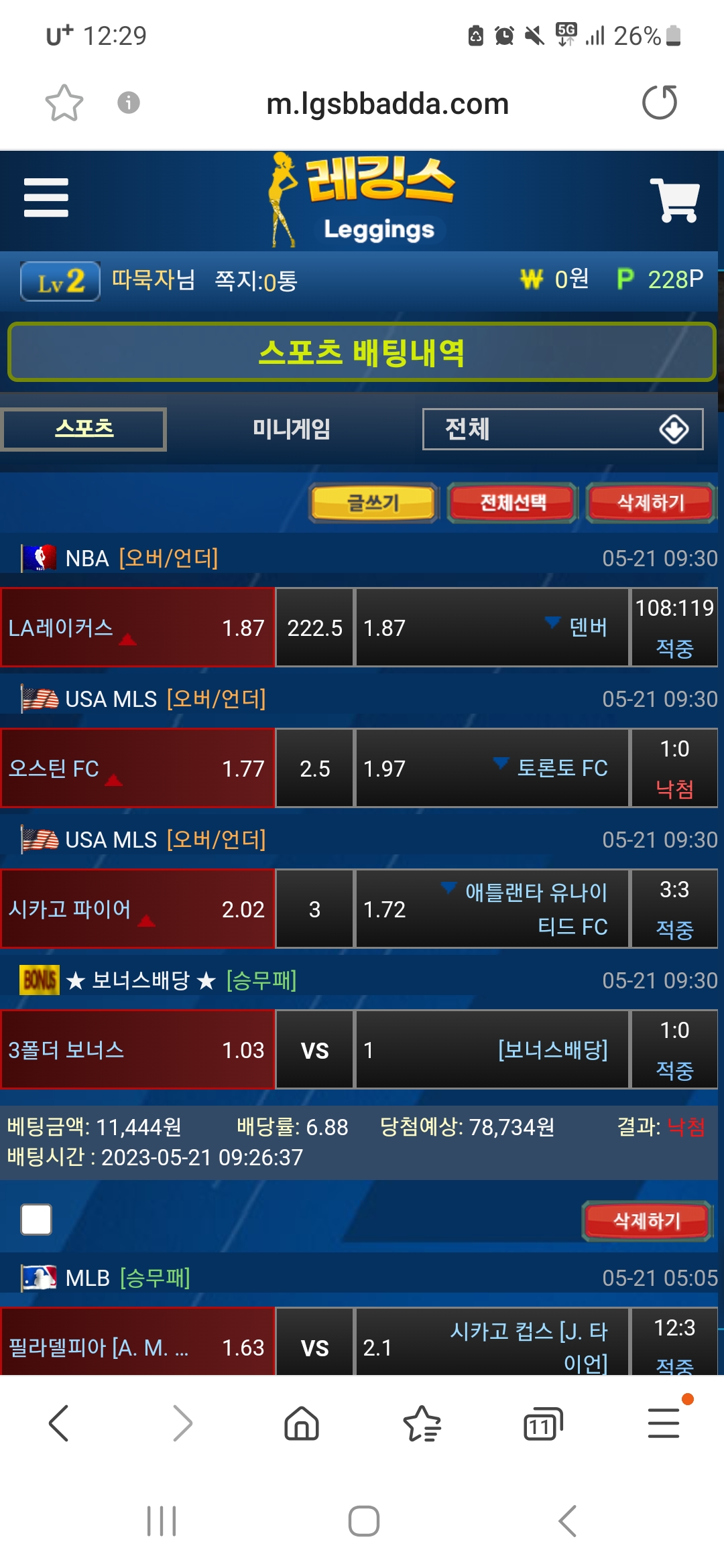Delete the bet via 삭제하기 beside the checkbox

click(647, 1221)
